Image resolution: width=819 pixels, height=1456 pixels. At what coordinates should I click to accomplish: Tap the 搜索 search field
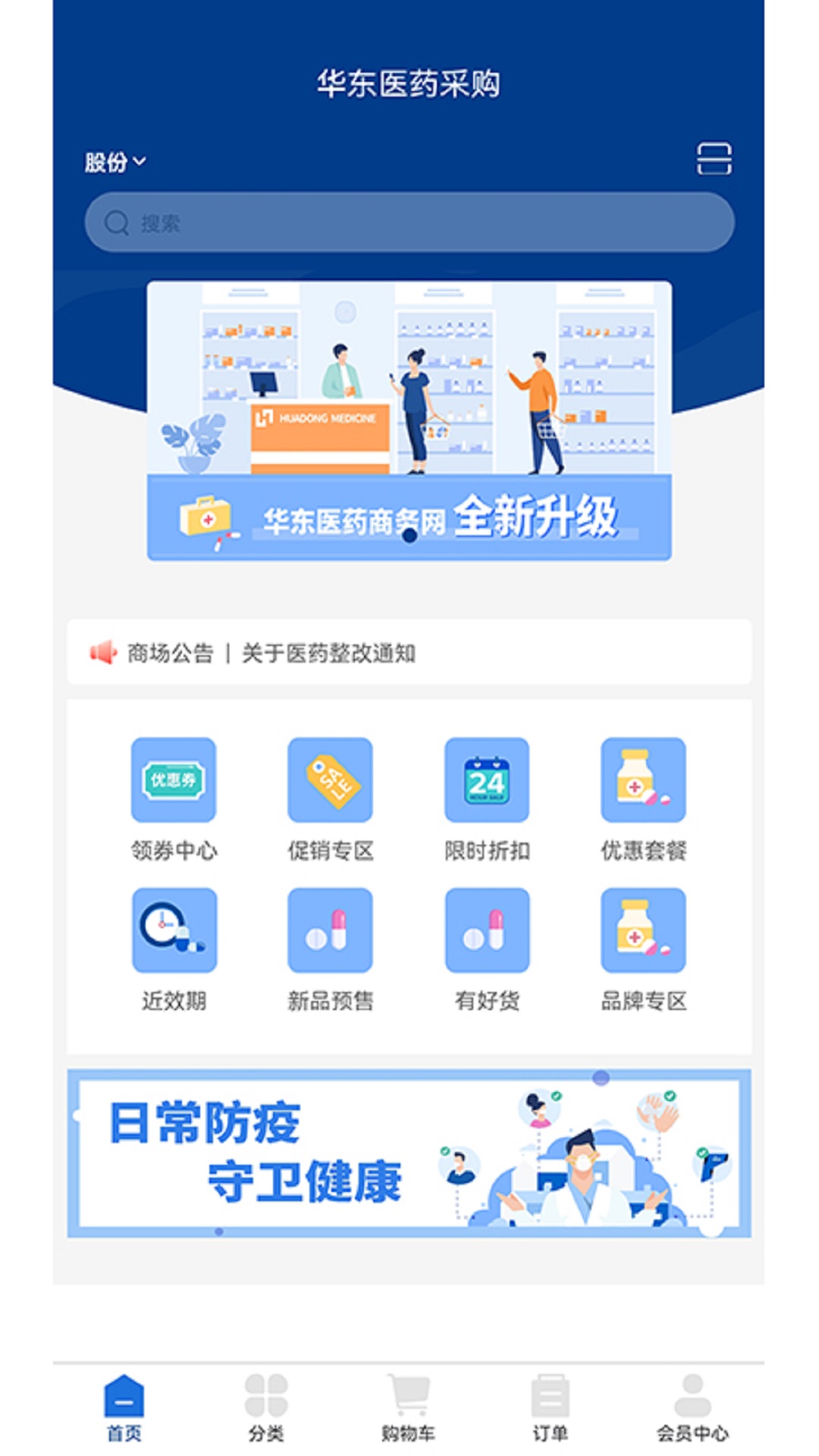(409, 222)
